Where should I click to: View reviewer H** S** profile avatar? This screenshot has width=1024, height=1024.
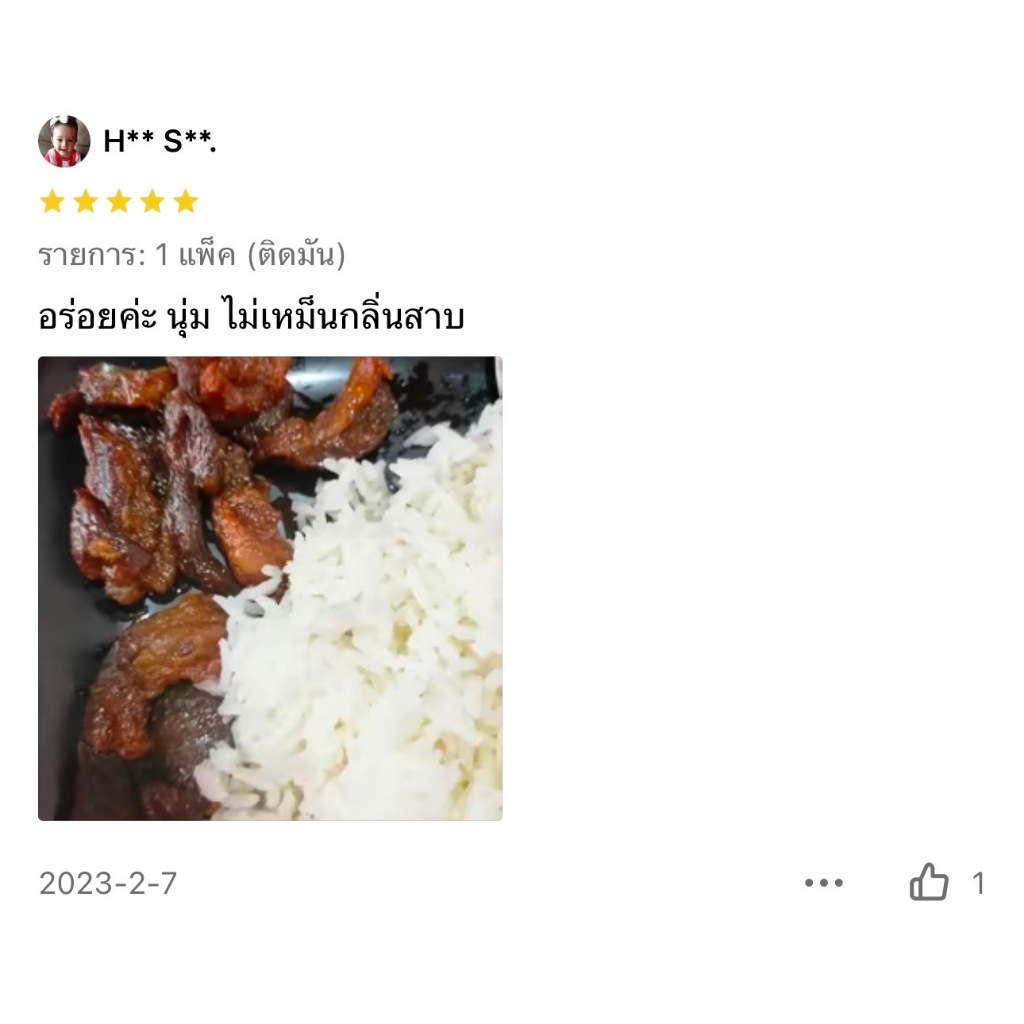(x=64, y=142)
